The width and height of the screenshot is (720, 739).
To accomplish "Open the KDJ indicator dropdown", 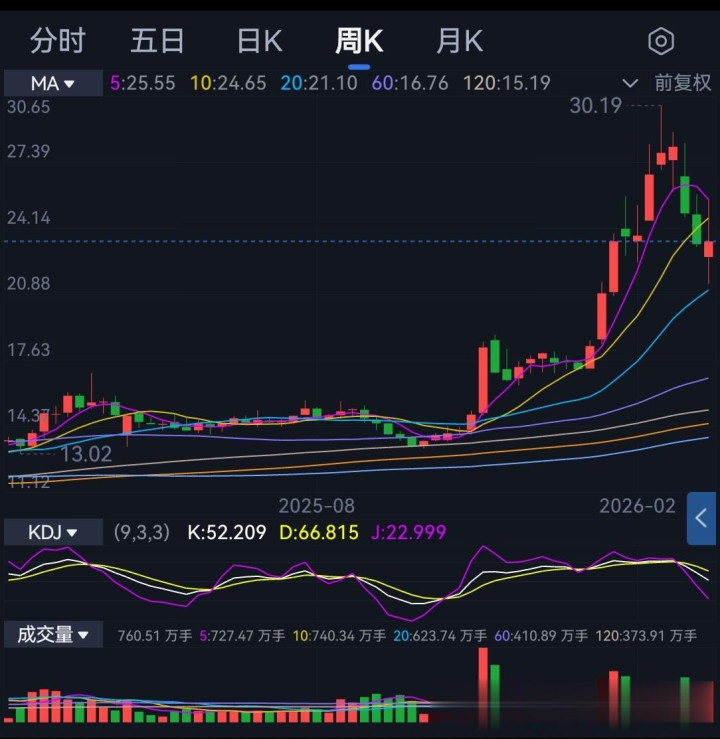I will click(x=53, y=532).
